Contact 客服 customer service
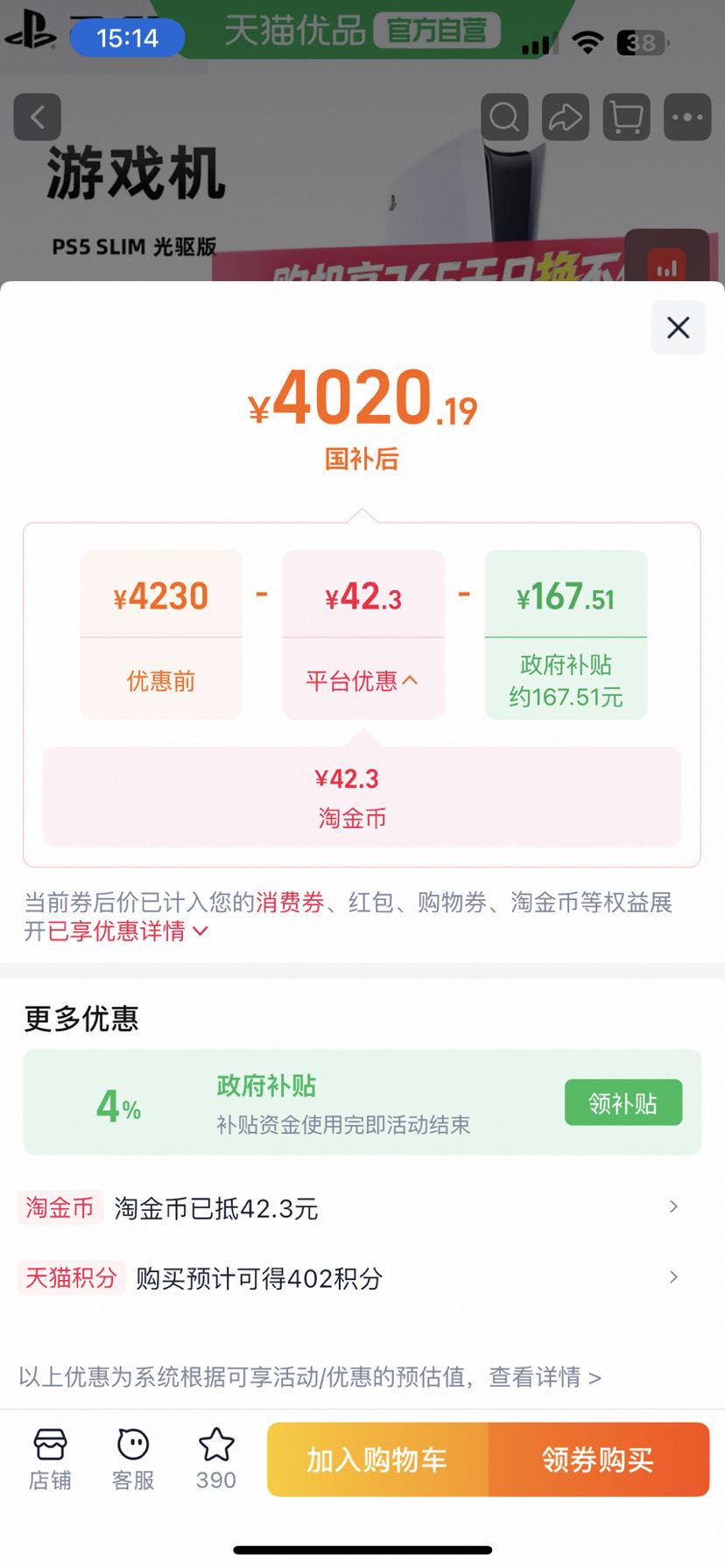Image resolution: width=725 pixels, height=1568 pixels. click(x=133, y=1459)
